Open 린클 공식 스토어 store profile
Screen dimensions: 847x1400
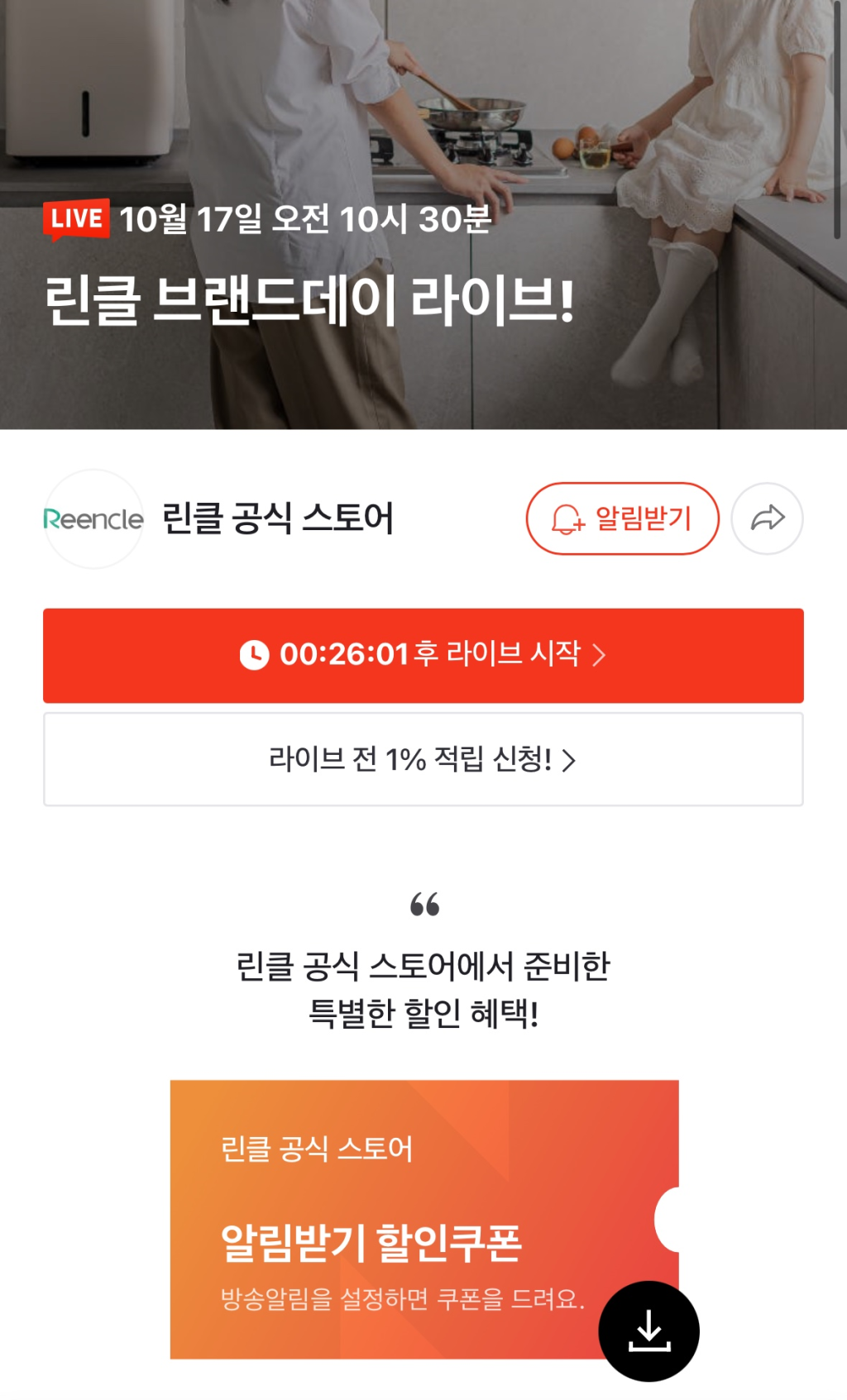(x=277, y=518)
